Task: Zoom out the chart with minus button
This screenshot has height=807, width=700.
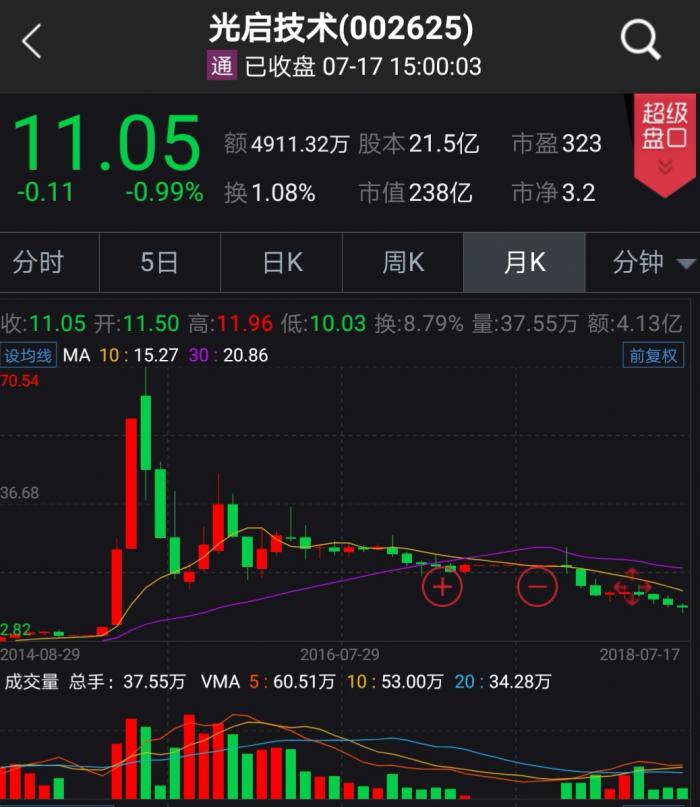Action: tap(537, 586)
